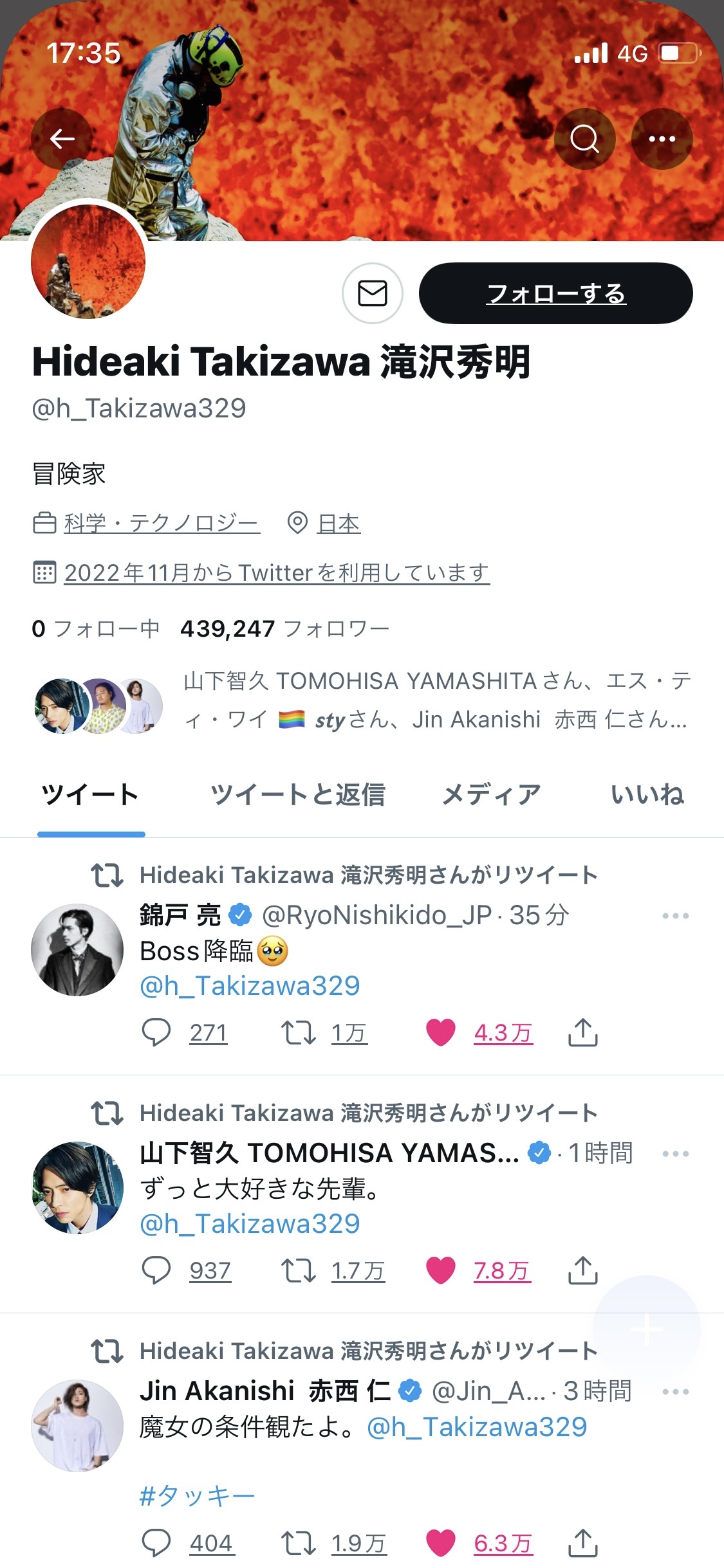This screenshot has width=724, height=1568.
Task: Go back using the arrow button
Action: (62, 139)
